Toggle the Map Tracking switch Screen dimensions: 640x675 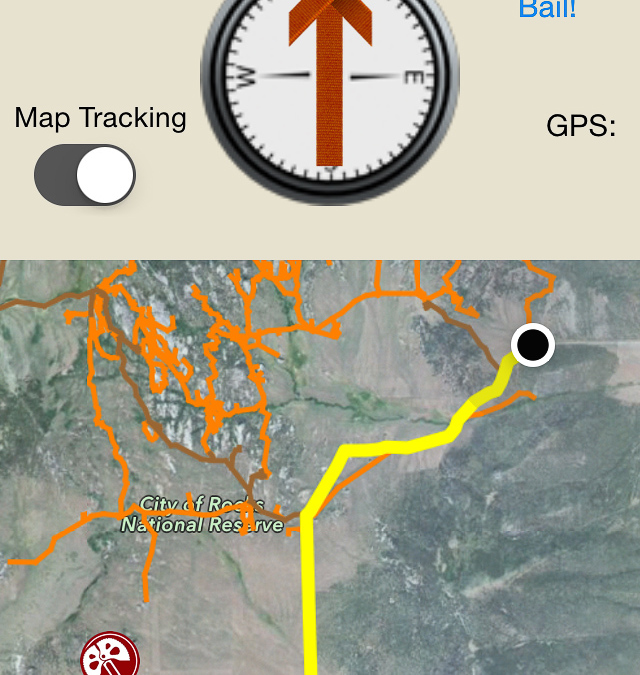coord(85,176)
